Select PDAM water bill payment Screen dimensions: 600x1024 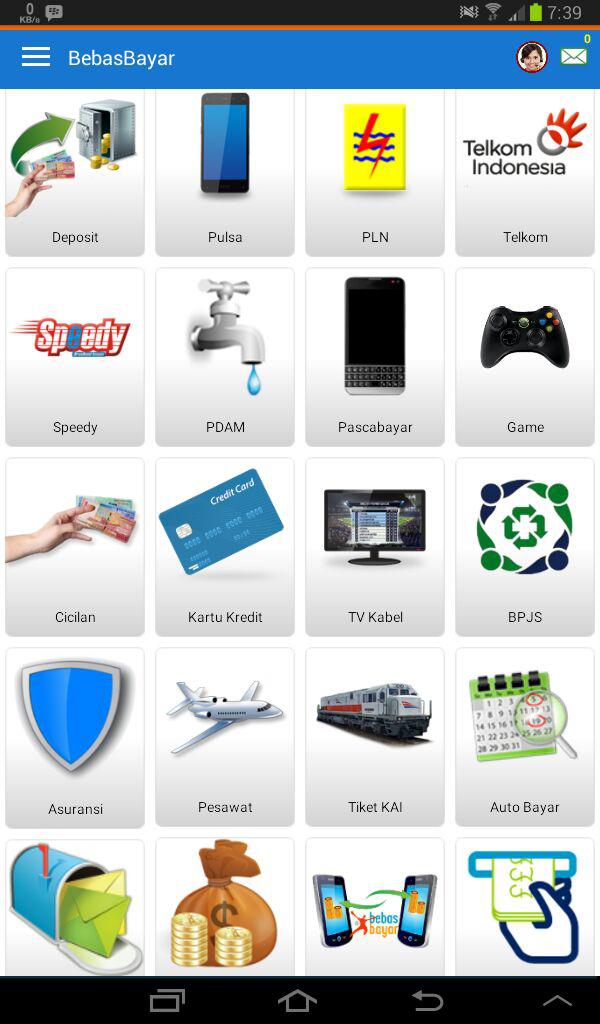pyautogui.click(x=225, y=355)
